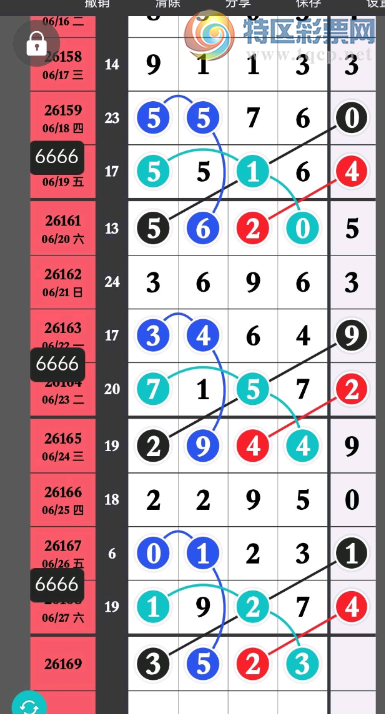Image resolution: width=385 pixels, height=714 pixels.
Task: Share the chart via 分享
Action: pos(238,3)
